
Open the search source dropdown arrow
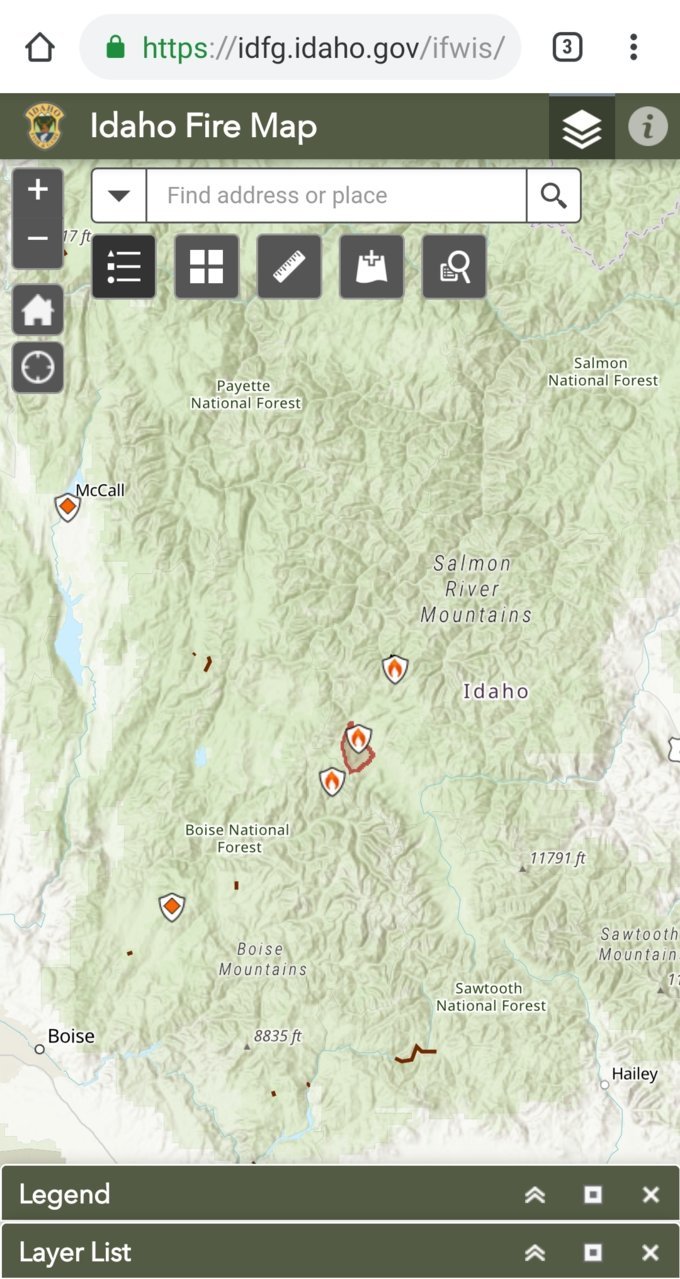pos(119,195)
